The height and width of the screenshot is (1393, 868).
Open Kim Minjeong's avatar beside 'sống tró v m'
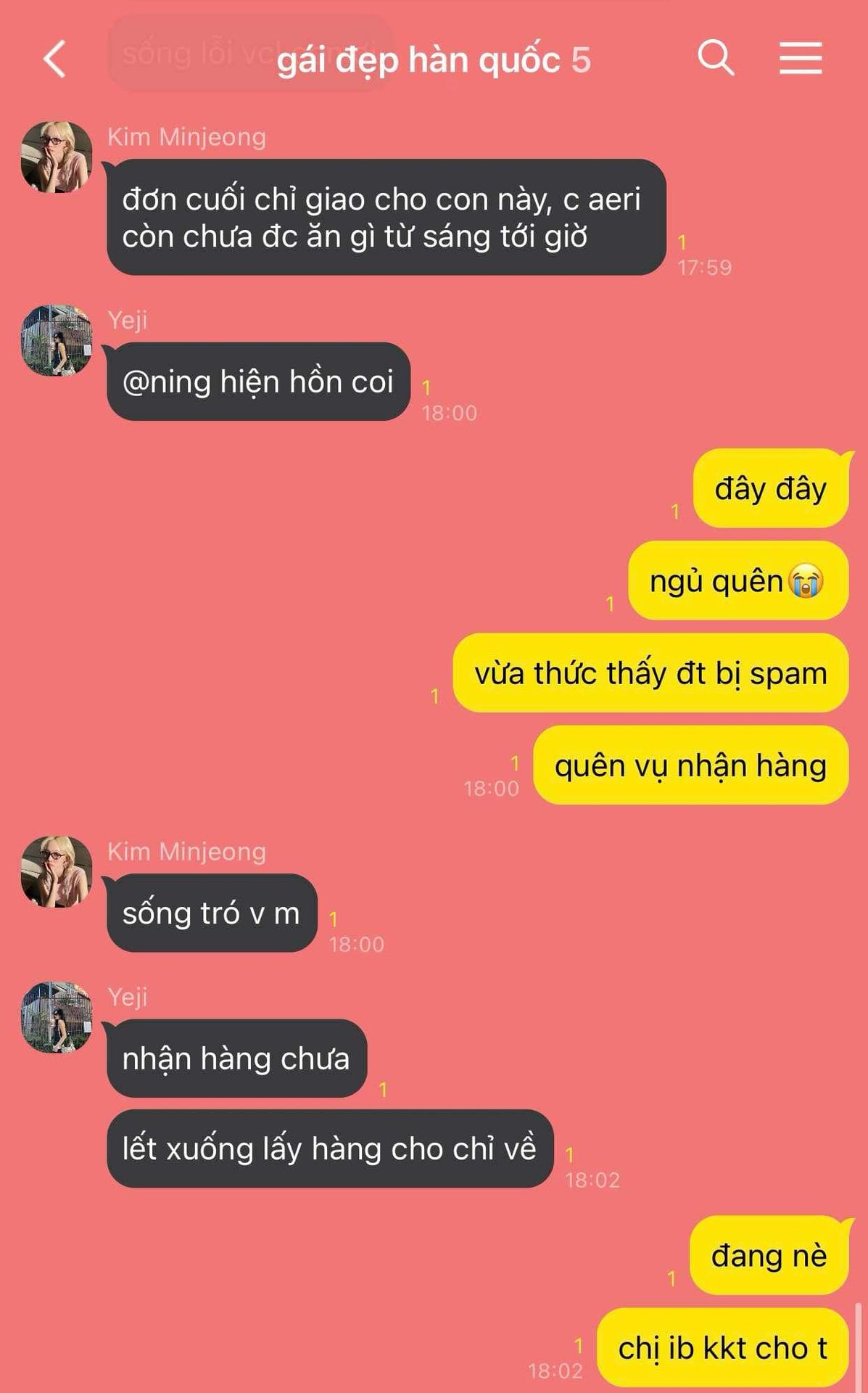tap(57, 872)
